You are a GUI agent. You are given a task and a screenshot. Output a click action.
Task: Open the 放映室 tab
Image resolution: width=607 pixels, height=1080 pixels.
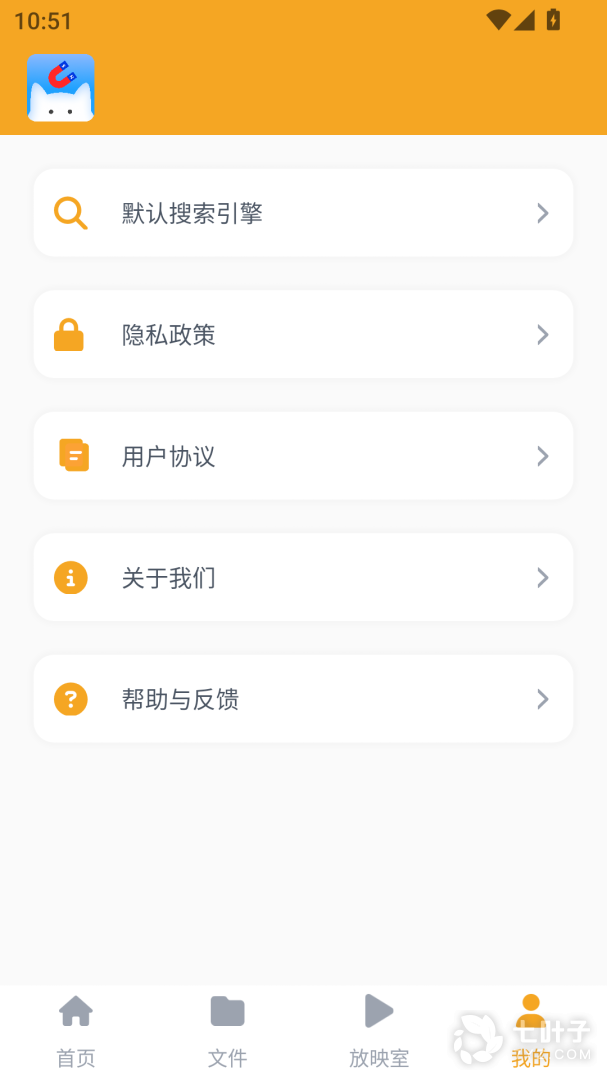click(x=379, y=1031)
